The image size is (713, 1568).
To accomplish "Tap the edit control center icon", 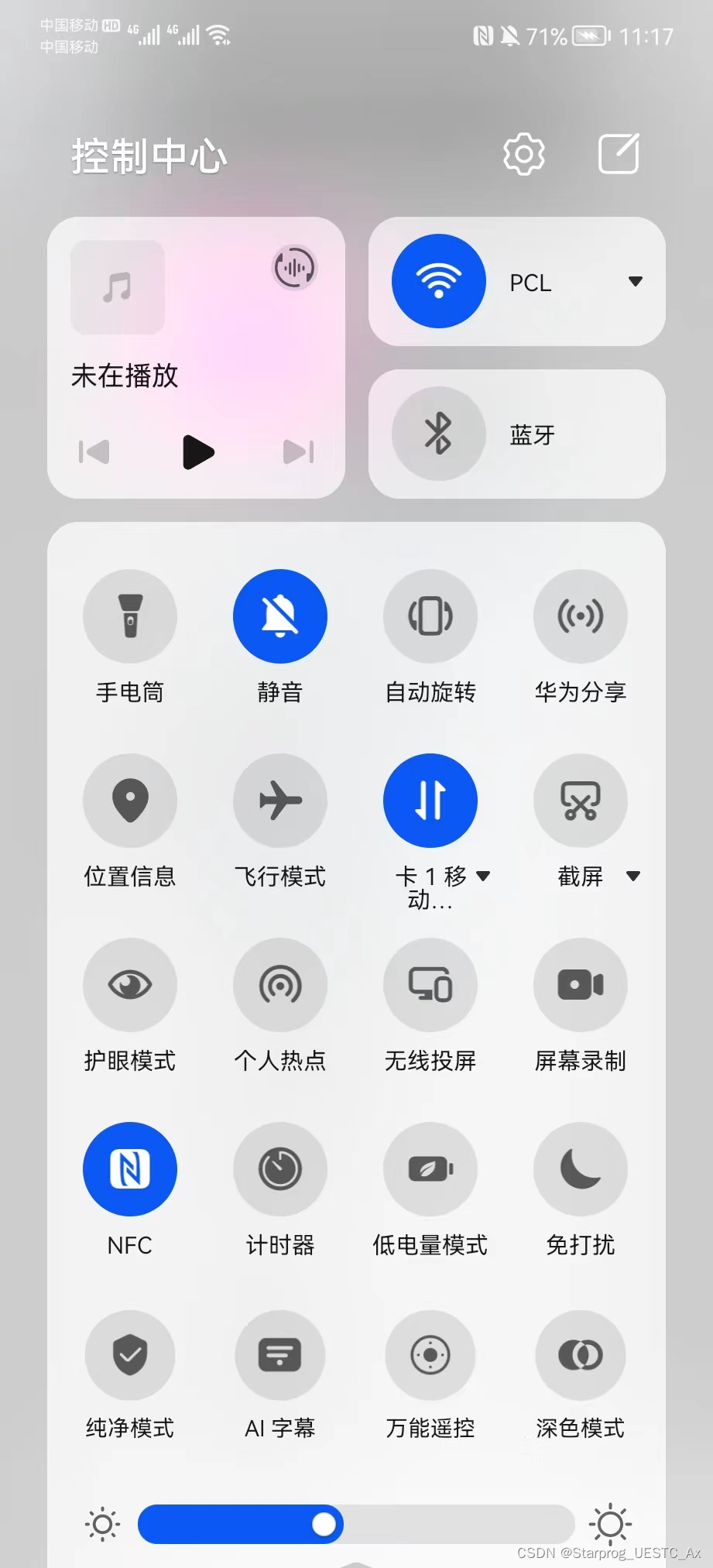I will pos(619,153).
